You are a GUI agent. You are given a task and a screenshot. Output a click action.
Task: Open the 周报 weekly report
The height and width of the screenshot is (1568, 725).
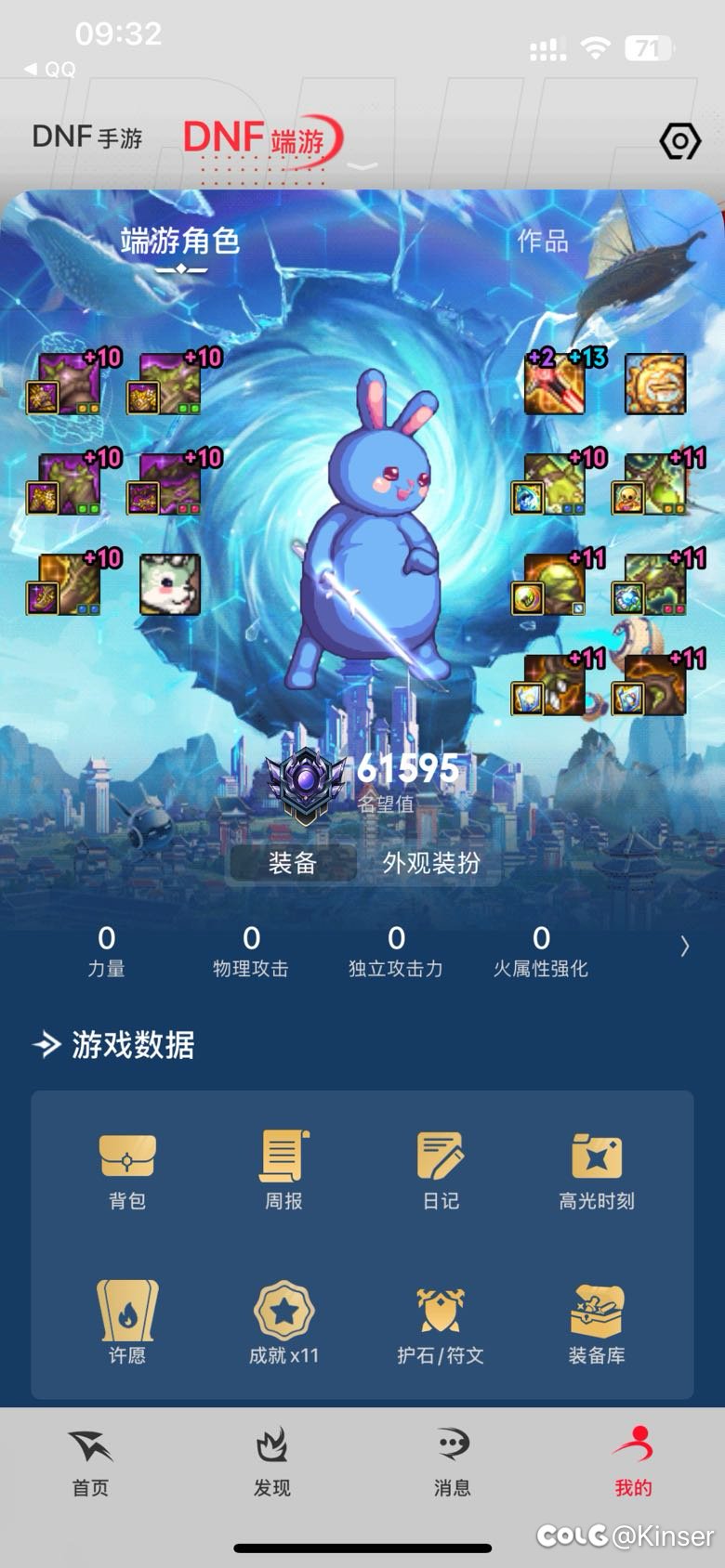(x=283, y=1170)
